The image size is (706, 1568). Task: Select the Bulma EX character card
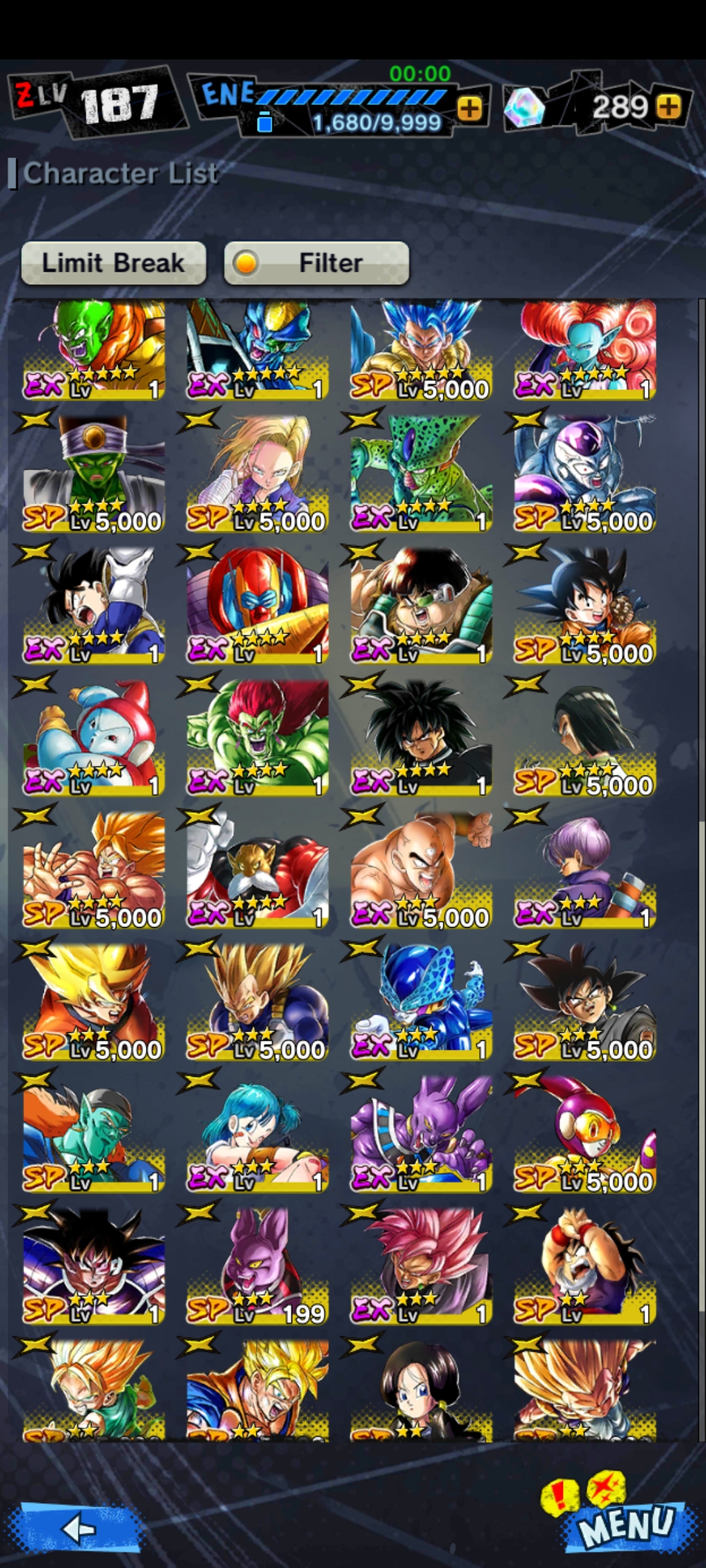click(x=258, y=1134)
